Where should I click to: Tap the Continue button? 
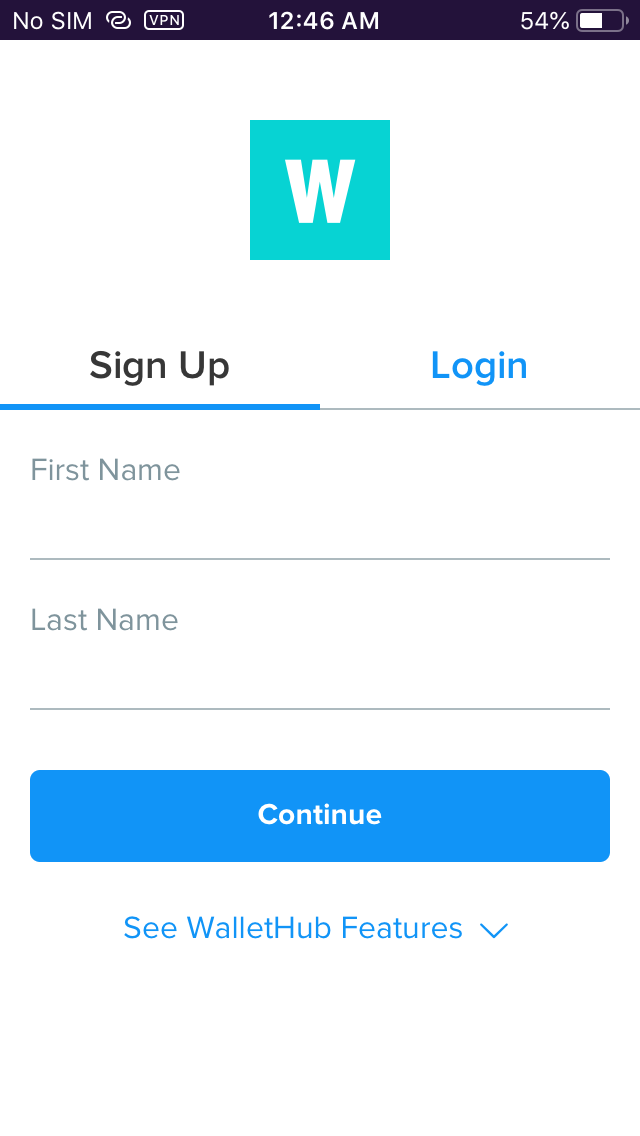point(320,815)
